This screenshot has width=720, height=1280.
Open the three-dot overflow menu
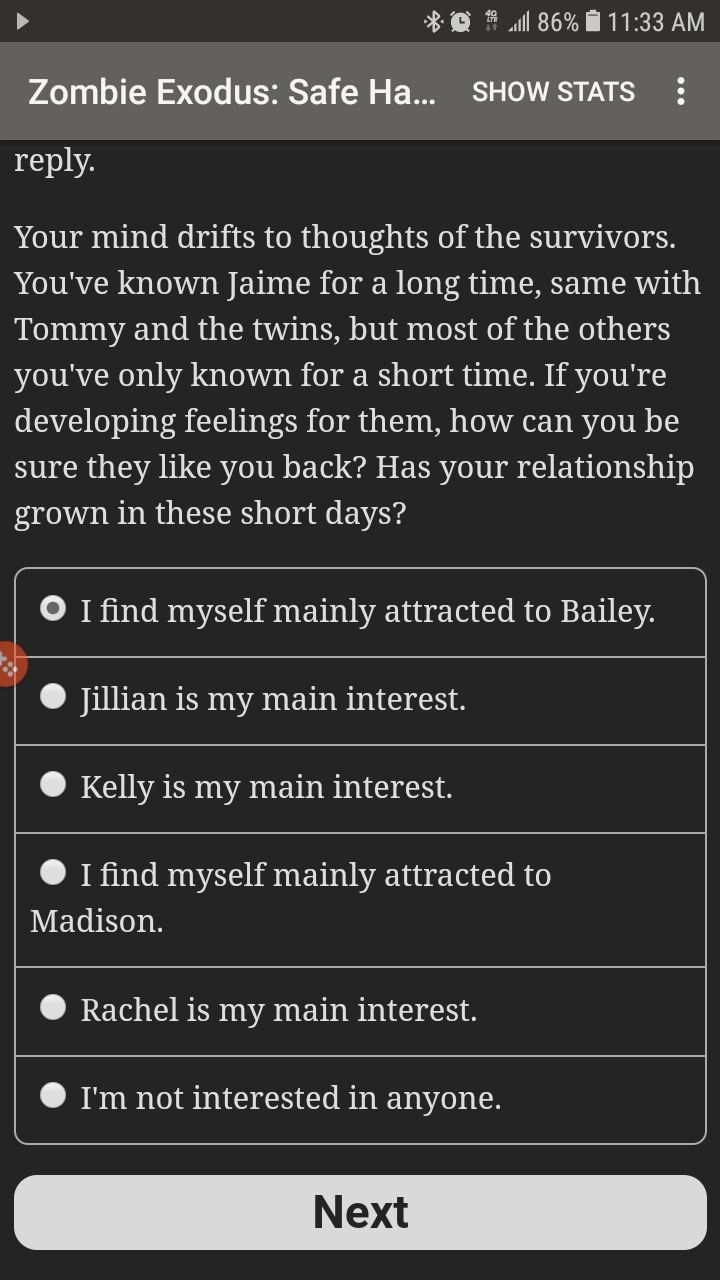(681, 92)
